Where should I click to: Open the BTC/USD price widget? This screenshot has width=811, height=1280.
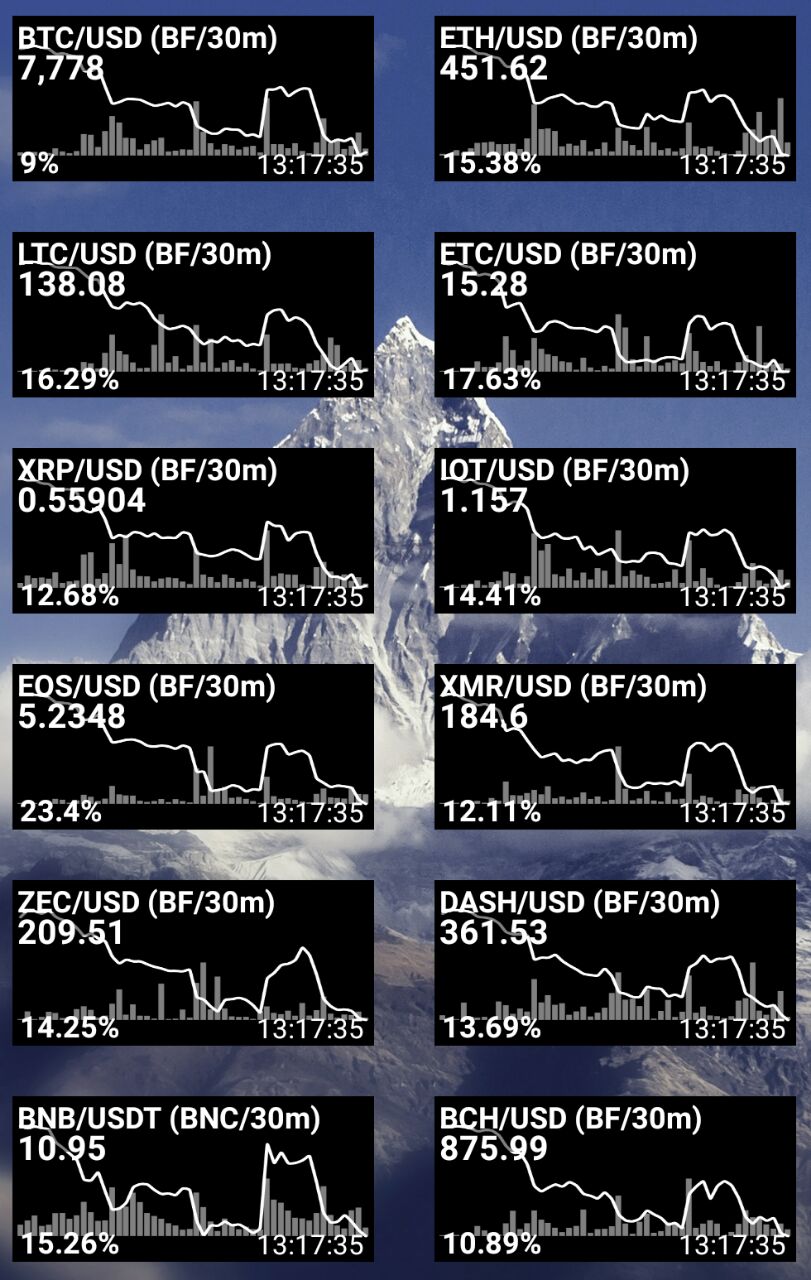pyautogui.click(x=193, y=99)
